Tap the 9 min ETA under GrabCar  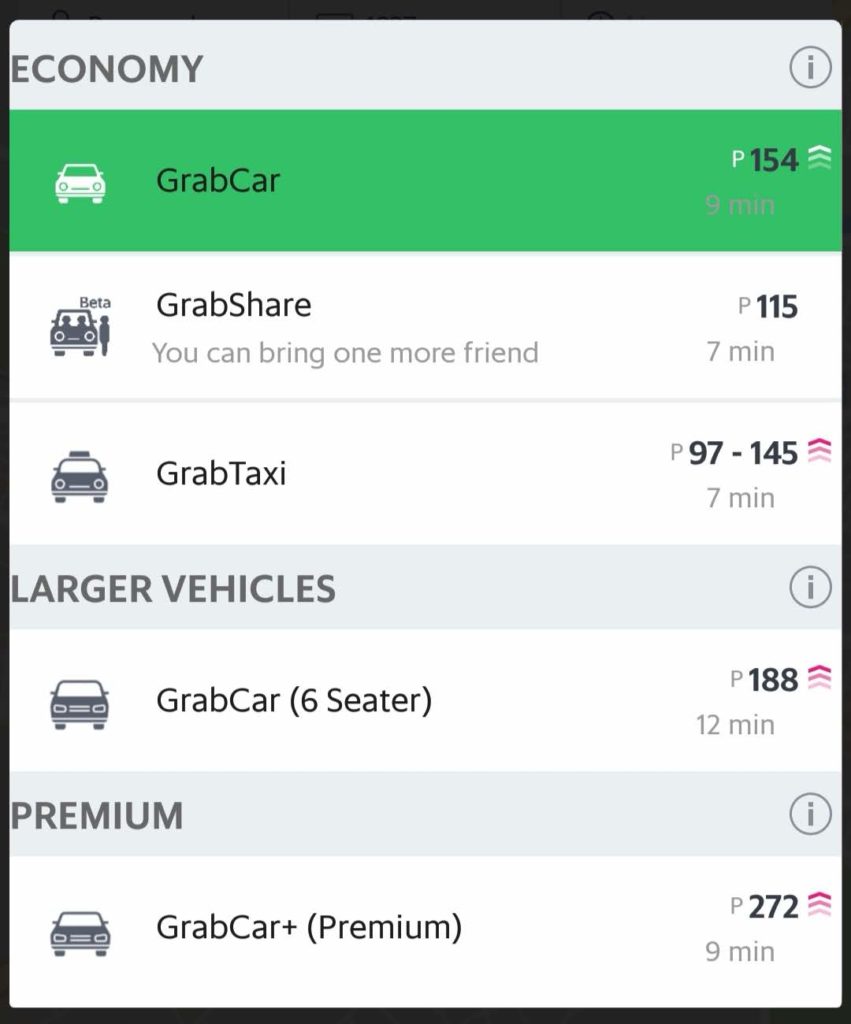(740, 204)
